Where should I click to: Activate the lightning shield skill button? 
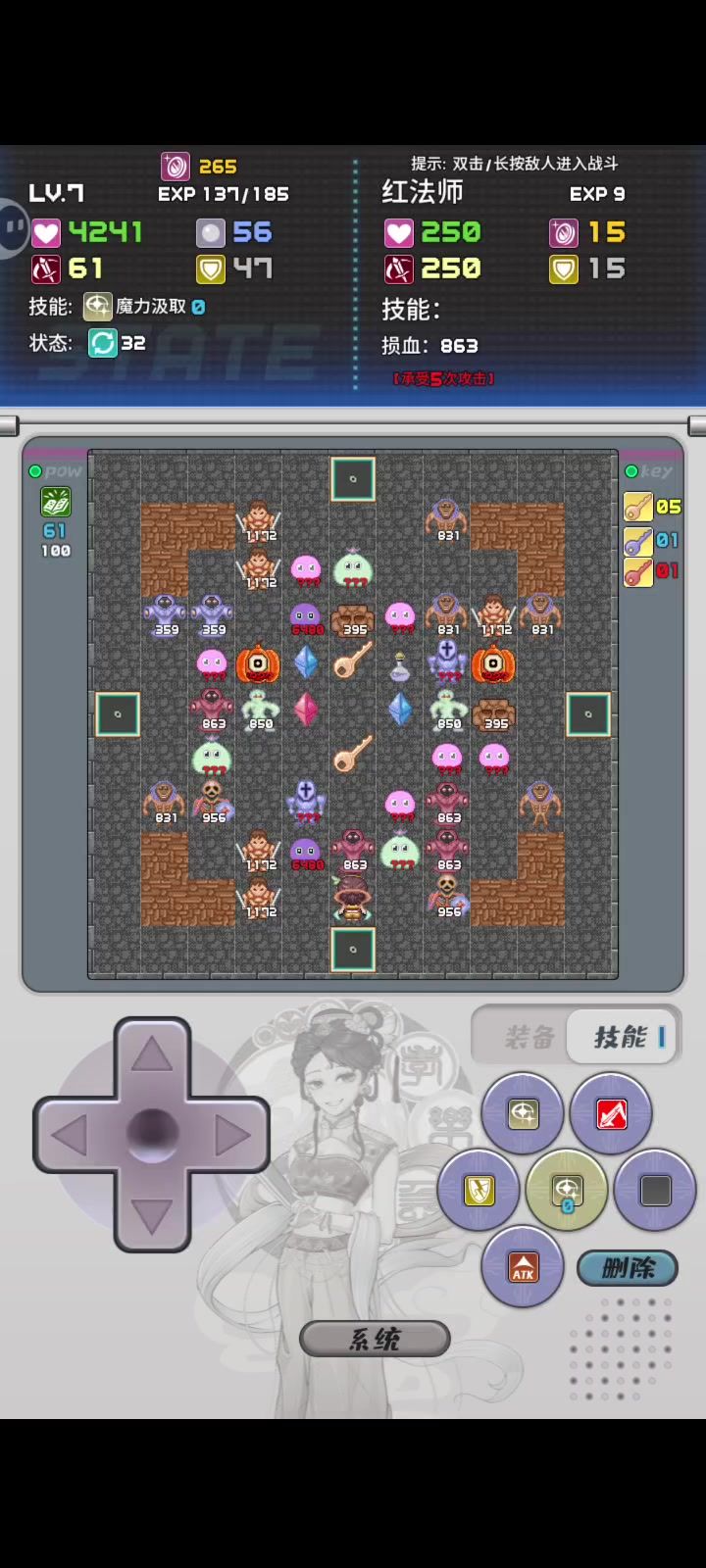479,1191
